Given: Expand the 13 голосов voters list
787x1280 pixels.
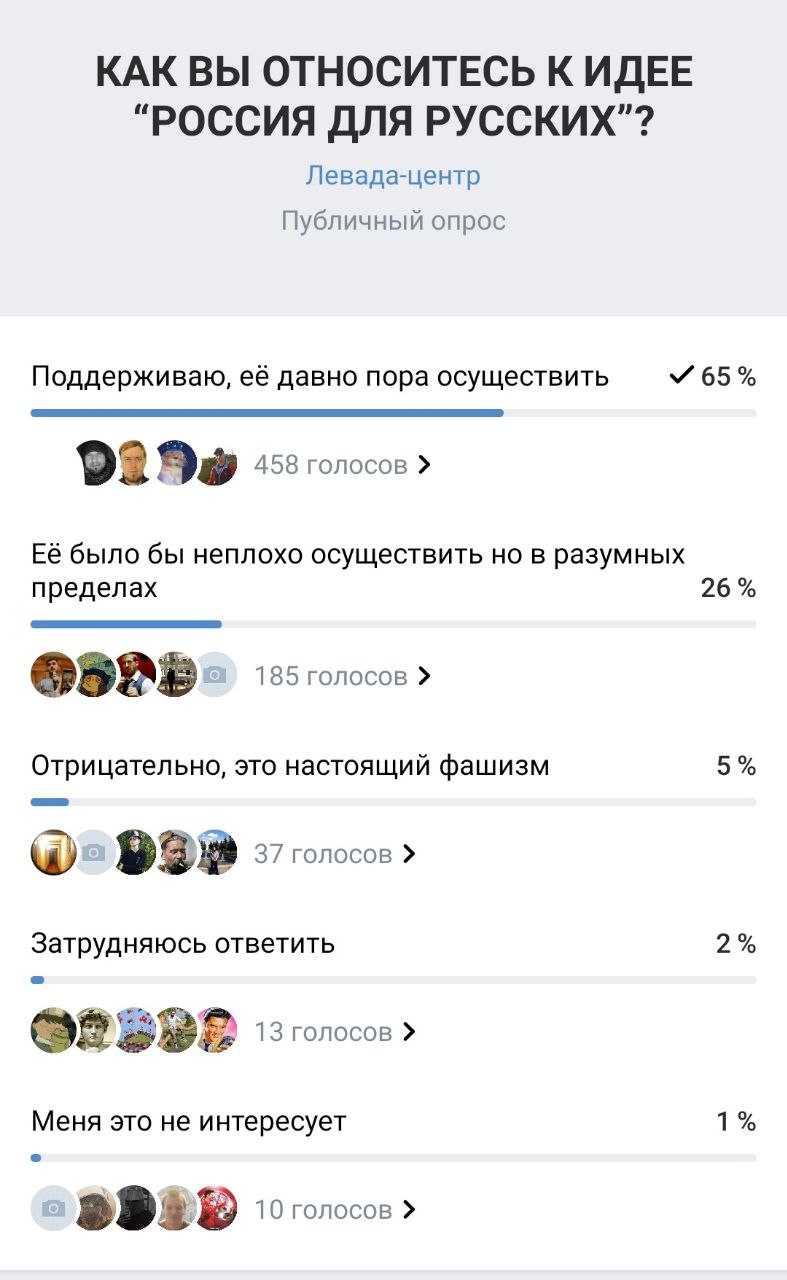Looking at the screenshot, I should point(334,1032).
